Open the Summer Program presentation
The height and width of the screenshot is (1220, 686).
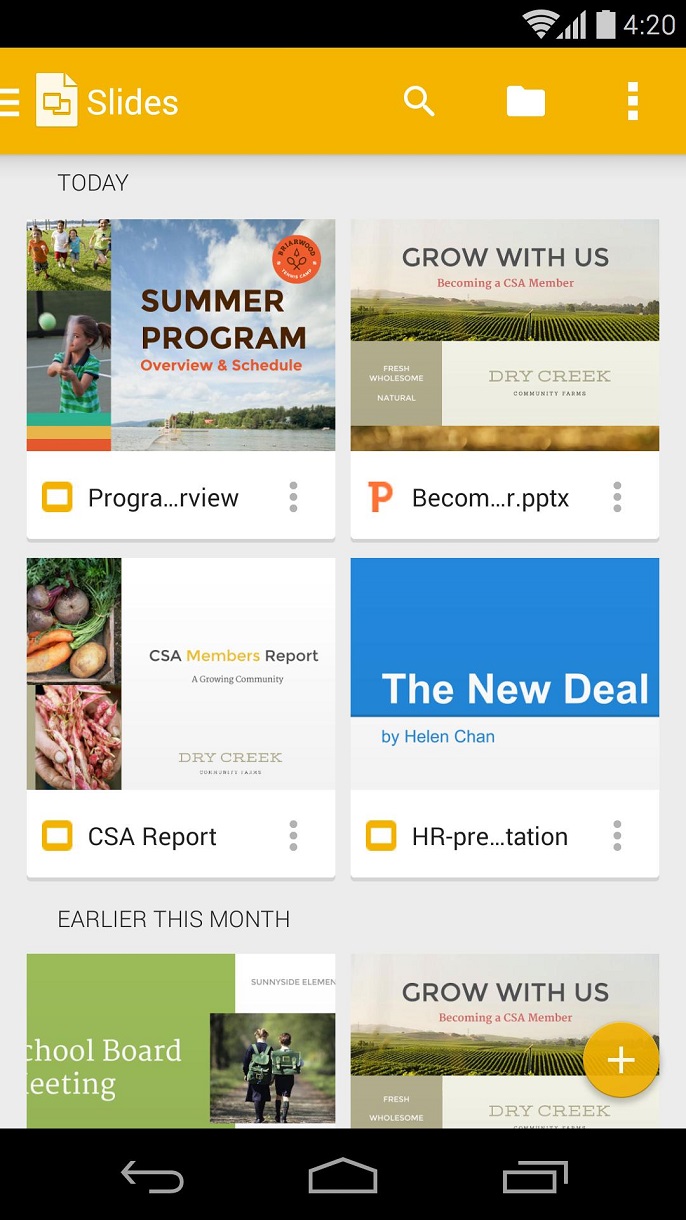point(181,336)
